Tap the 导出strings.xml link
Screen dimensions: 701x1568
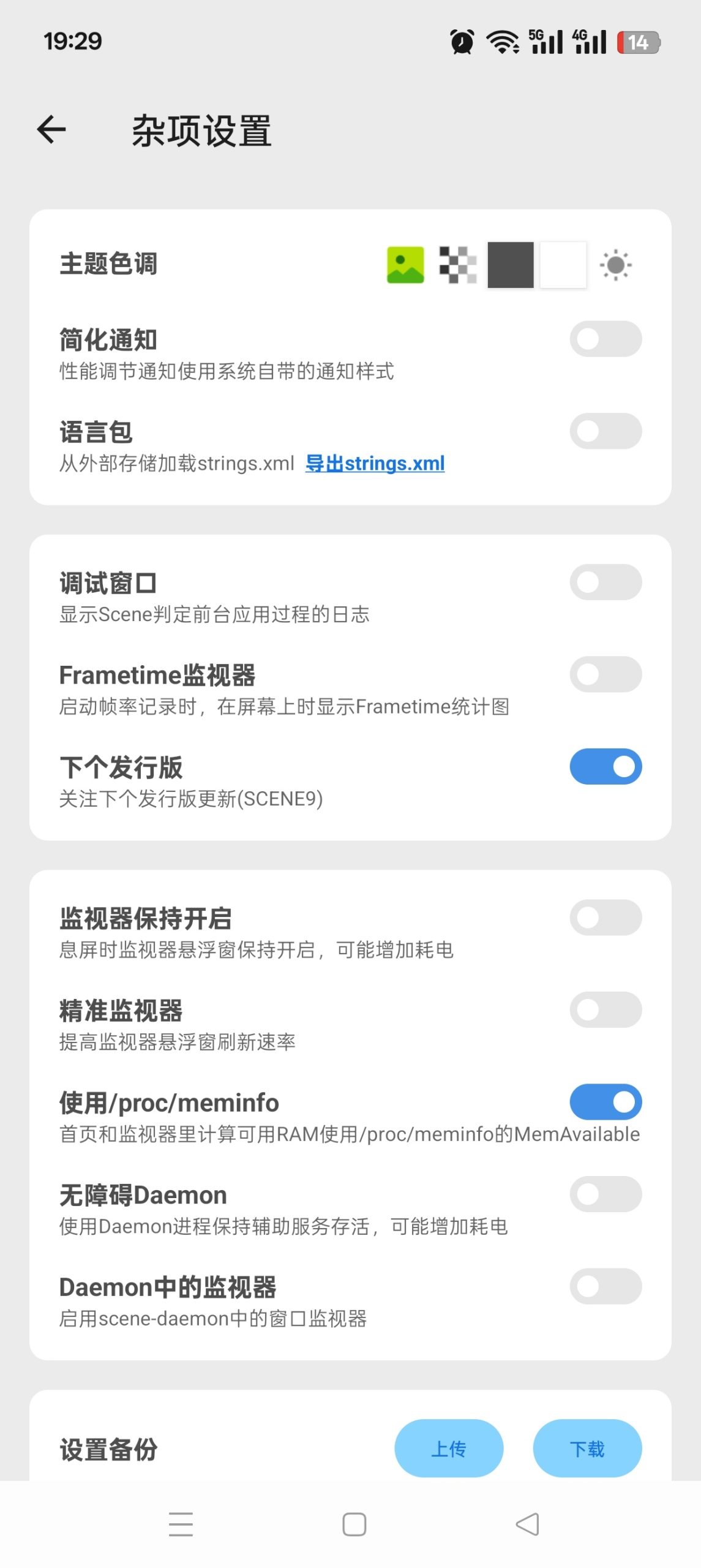pos(375,464)
